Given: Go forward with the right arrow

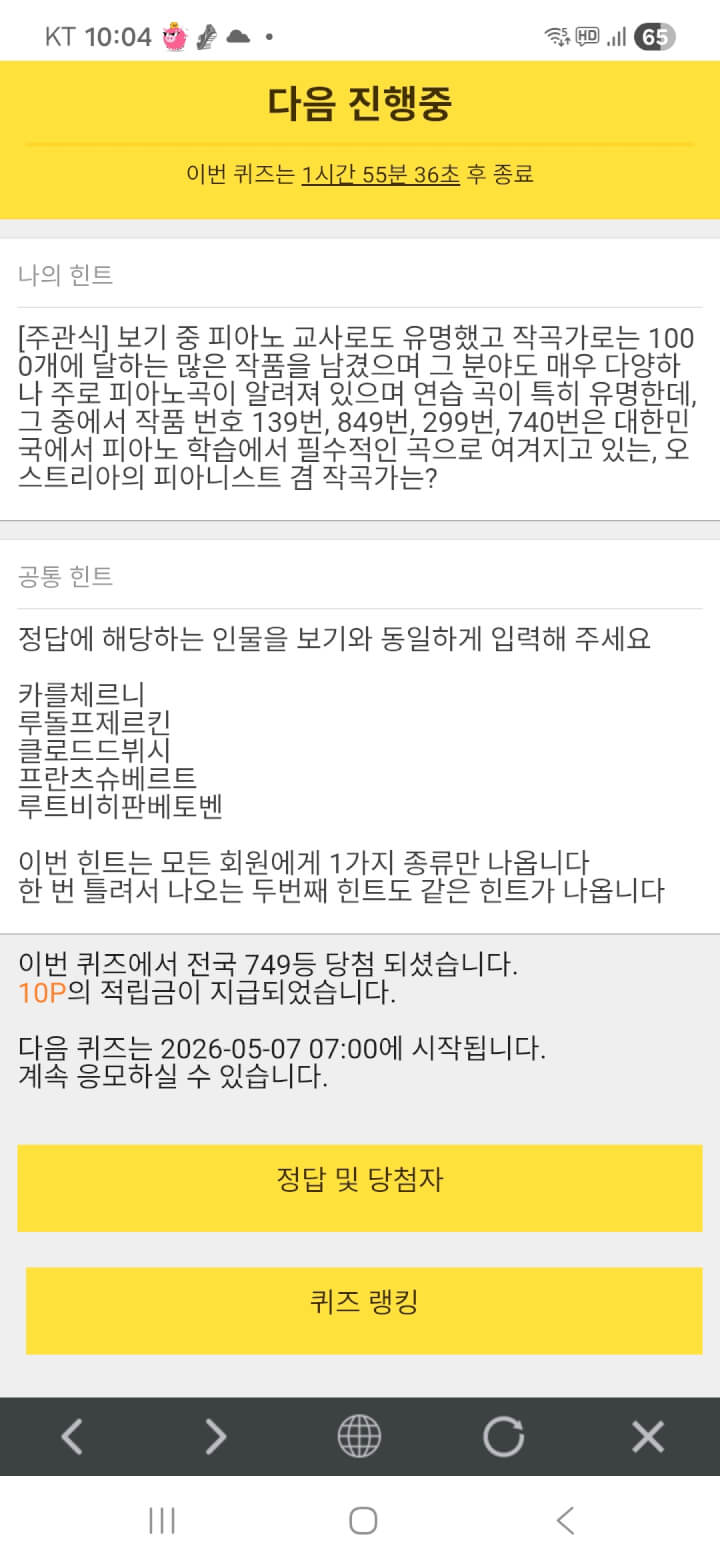Looking at the screenshot, I should click(216, 1437).
